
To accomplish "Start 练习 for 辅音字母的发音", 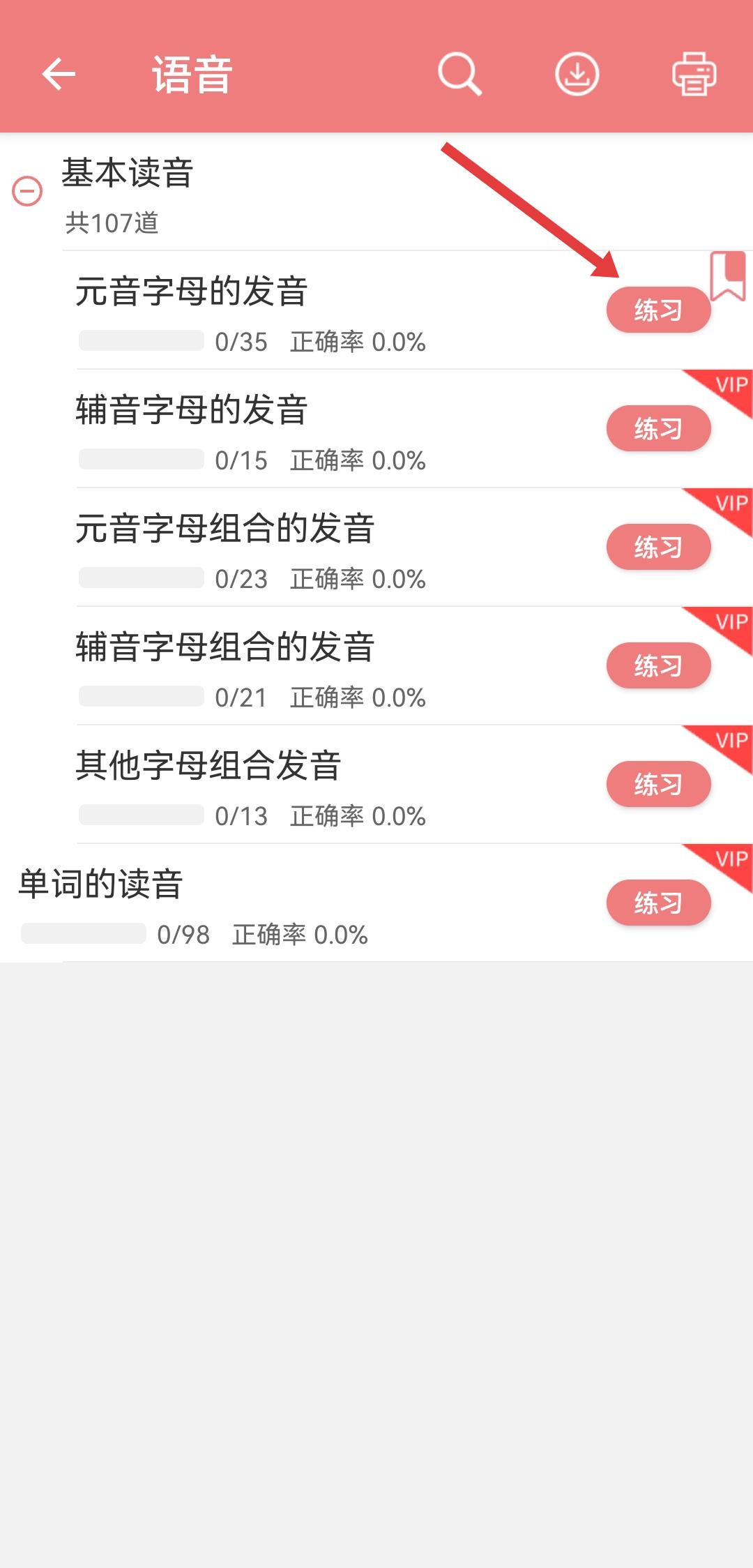I will [658, 428].
